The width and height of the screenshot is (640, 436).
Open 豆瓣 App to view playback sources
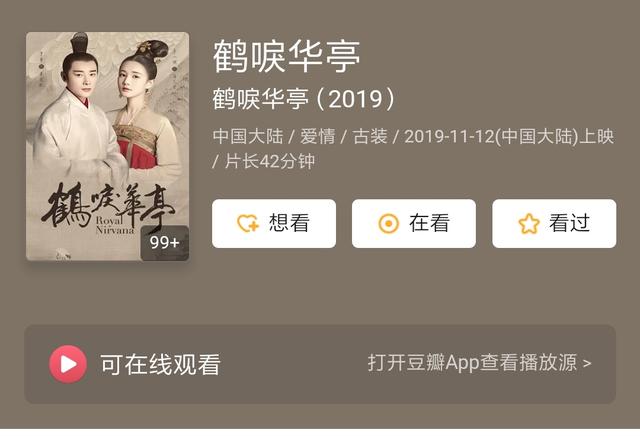479,363
